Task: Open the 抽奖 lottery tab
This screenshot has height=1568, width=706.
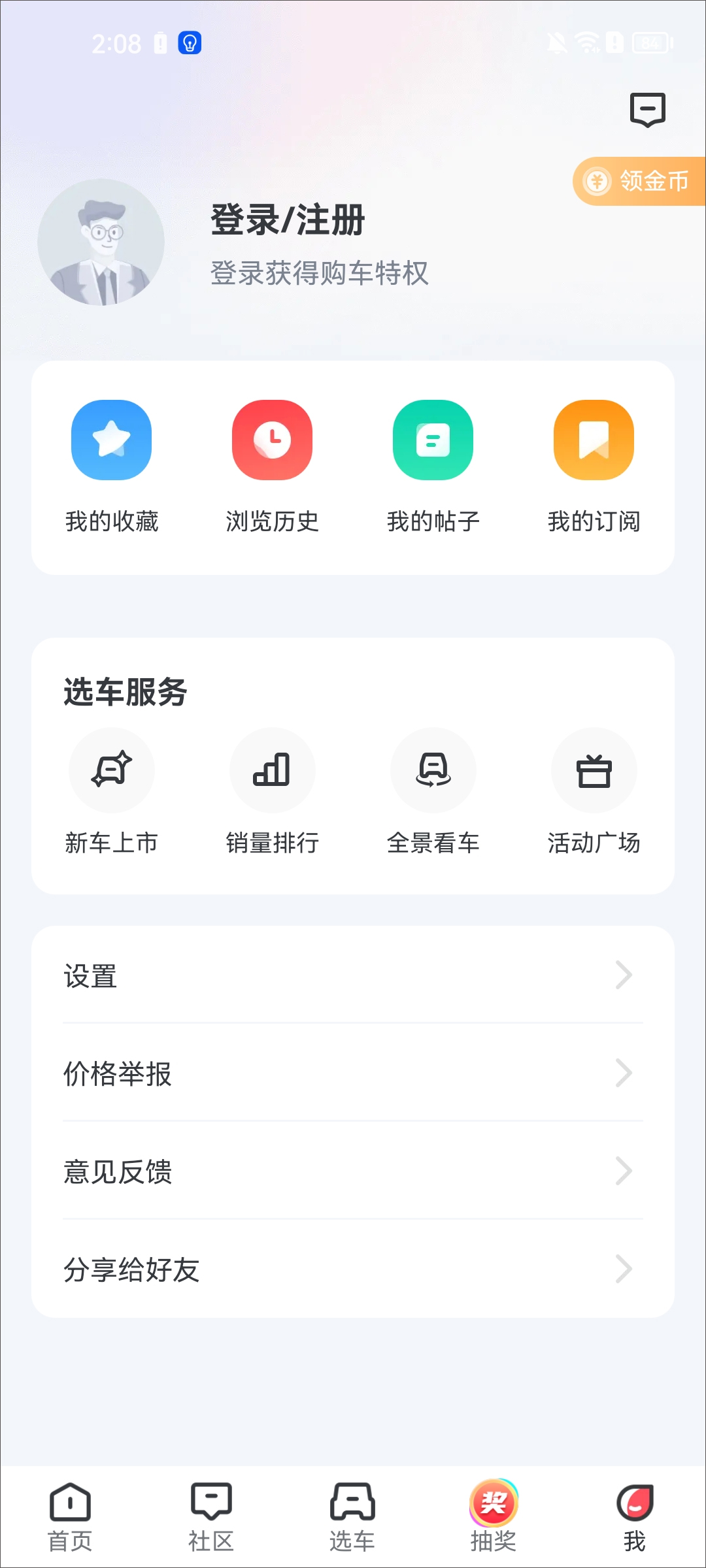Action: tap(493, 1516)
